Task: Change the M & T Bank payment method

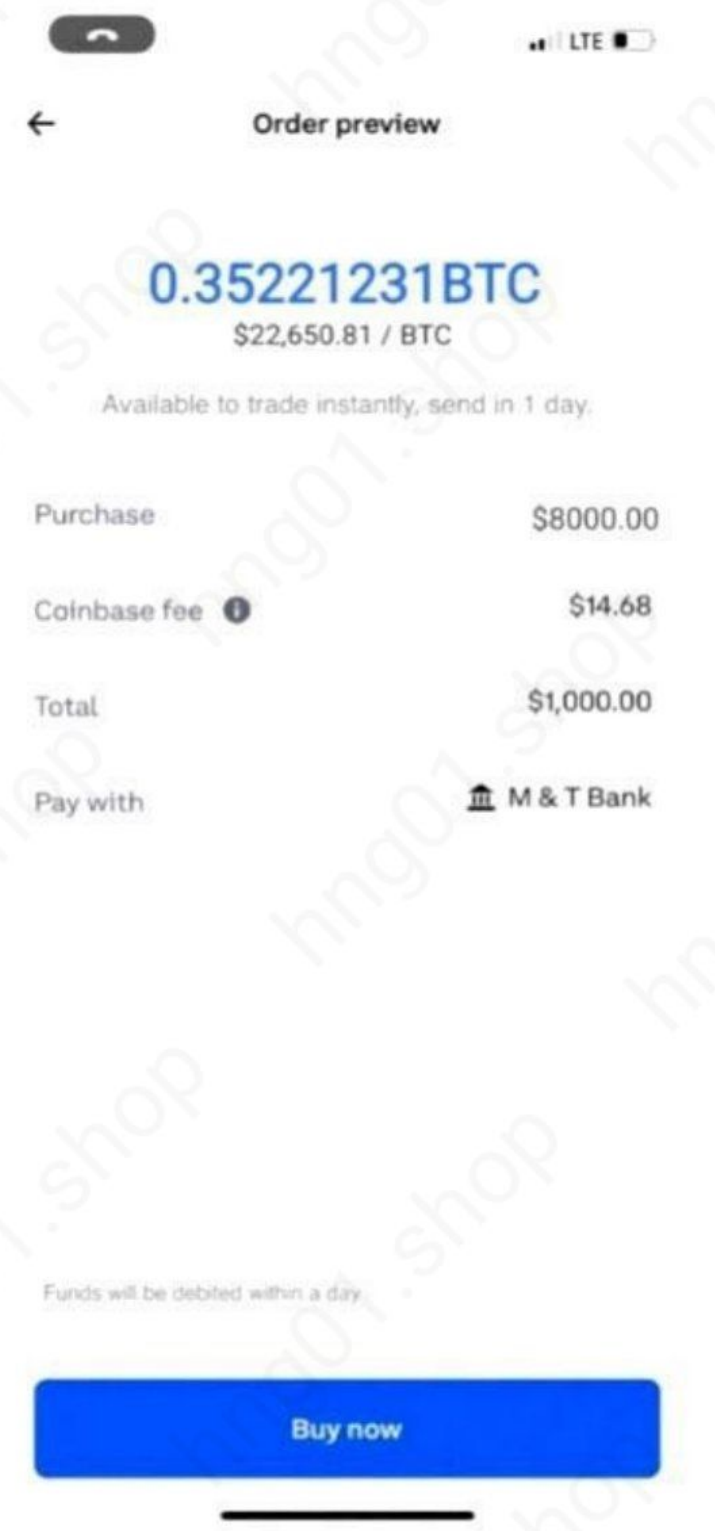Action: [x=560, y=798]
